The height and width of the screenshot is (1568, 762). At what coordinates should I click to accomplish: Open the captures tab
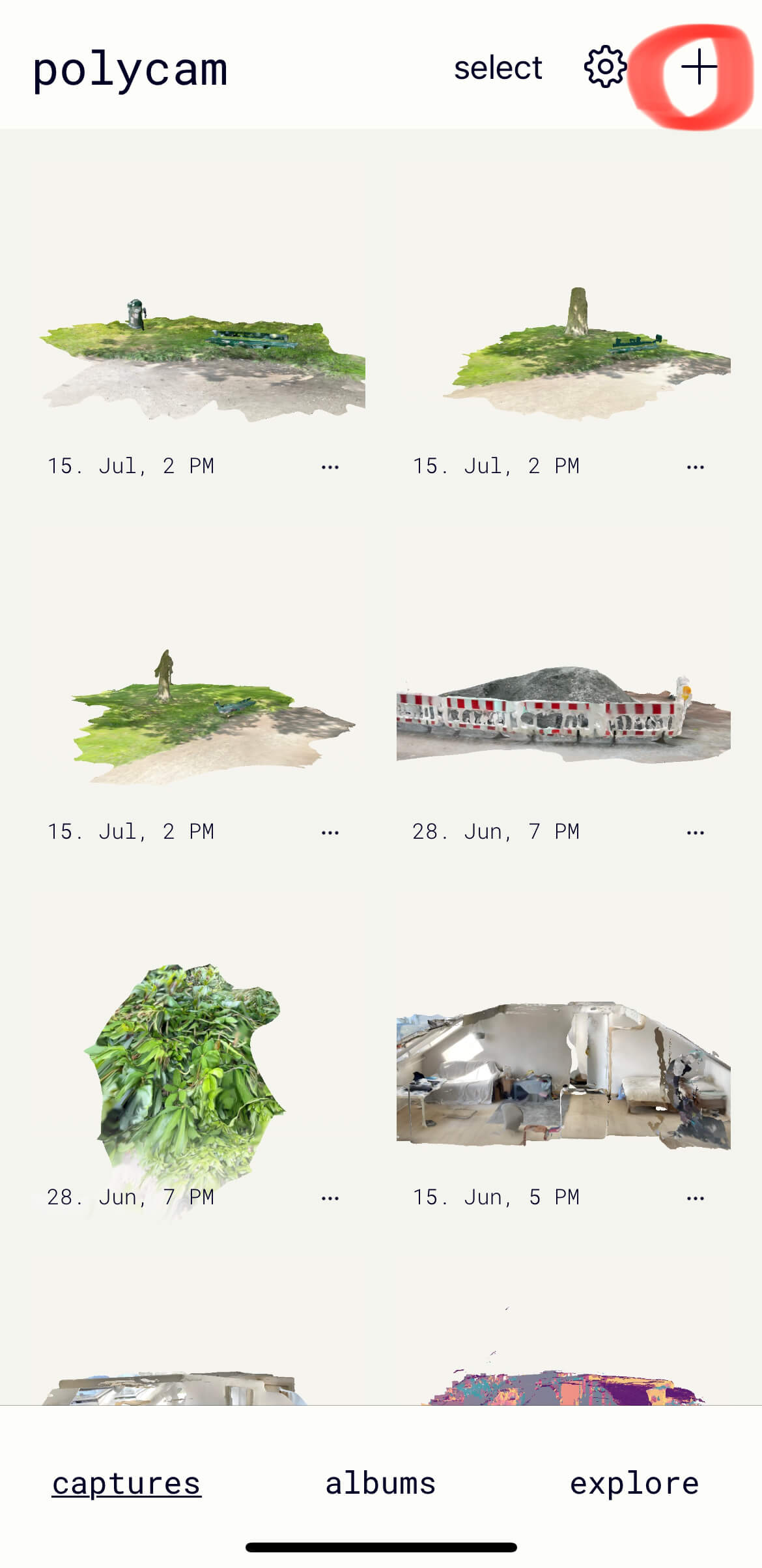[126, 1483]
